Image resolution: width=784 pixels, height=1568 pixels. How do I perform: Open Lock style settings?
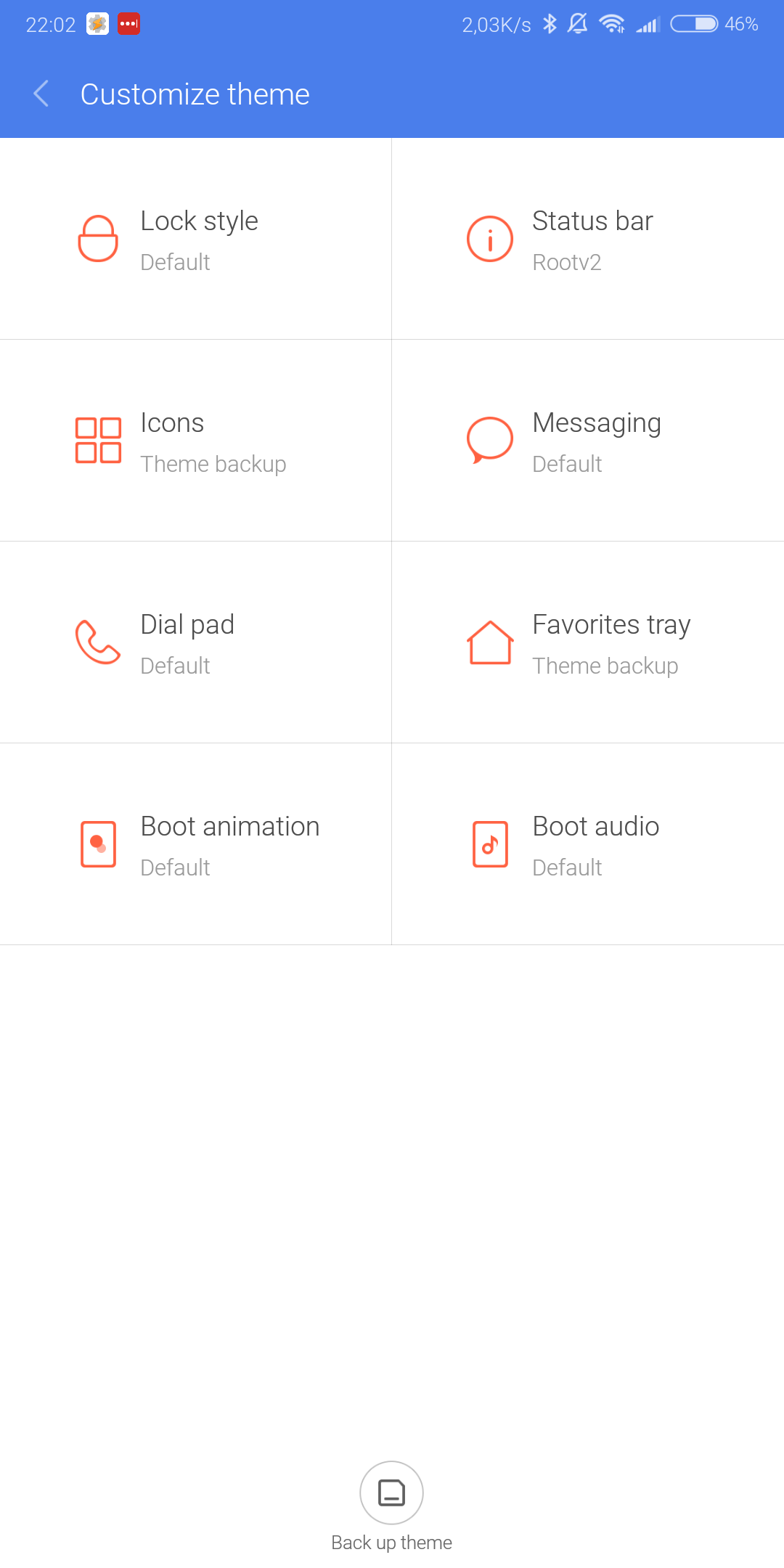click(x=196, y=239)
